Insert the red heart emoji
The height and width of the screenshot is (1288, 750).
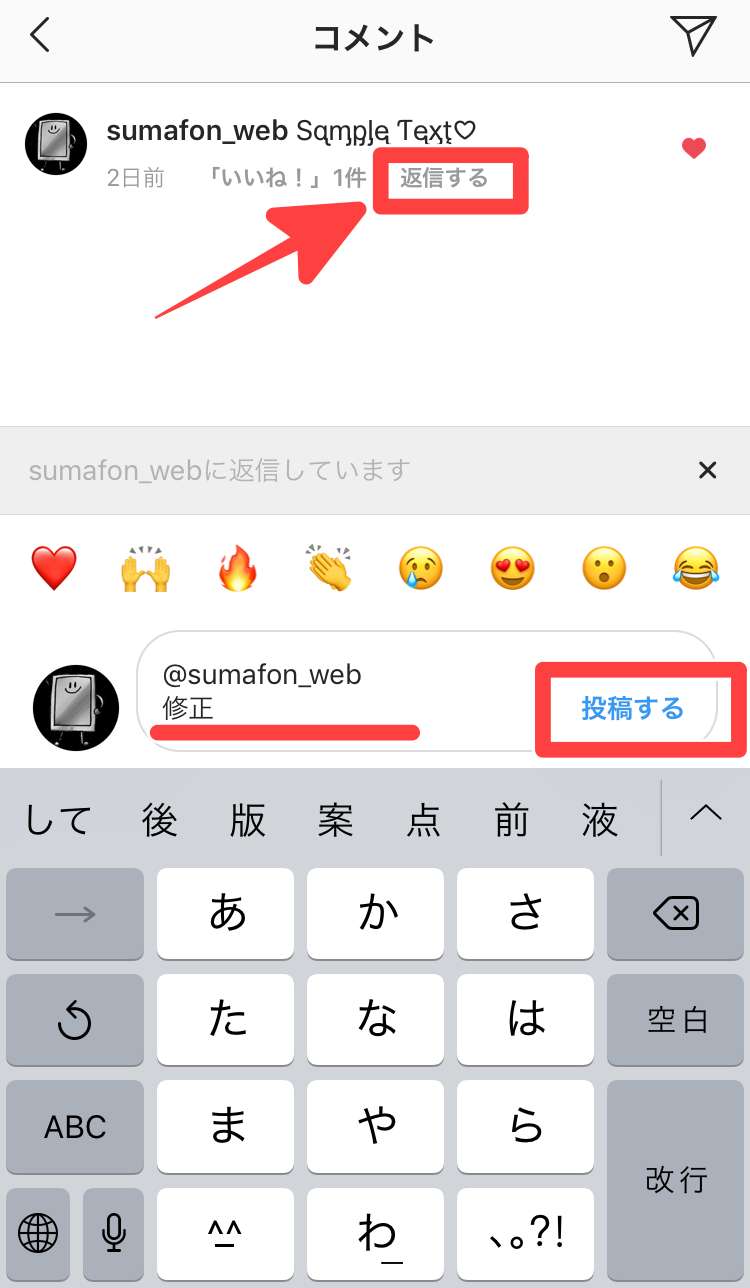pyautogui.click(x=54, y=569)
